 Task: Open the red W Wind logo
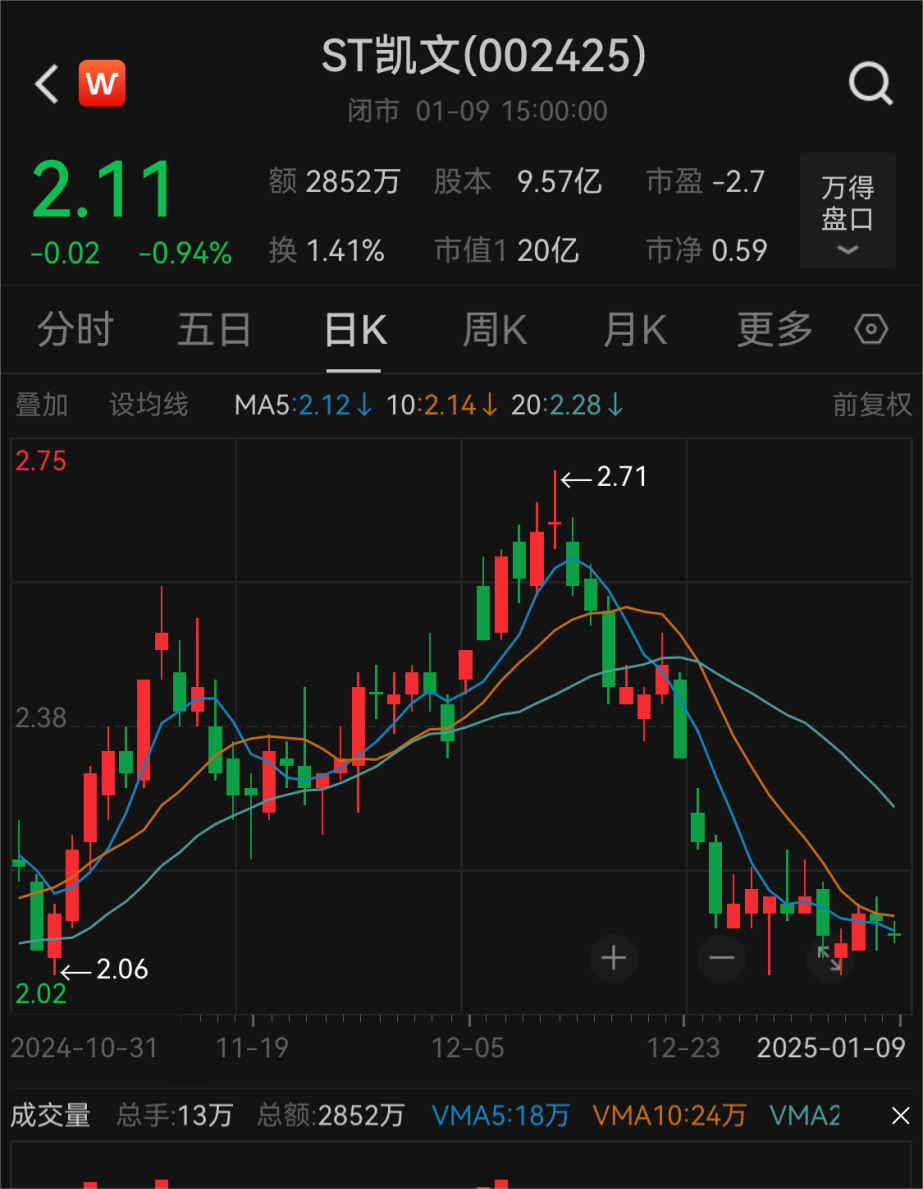pyautogui.click(x=102, y=84)
